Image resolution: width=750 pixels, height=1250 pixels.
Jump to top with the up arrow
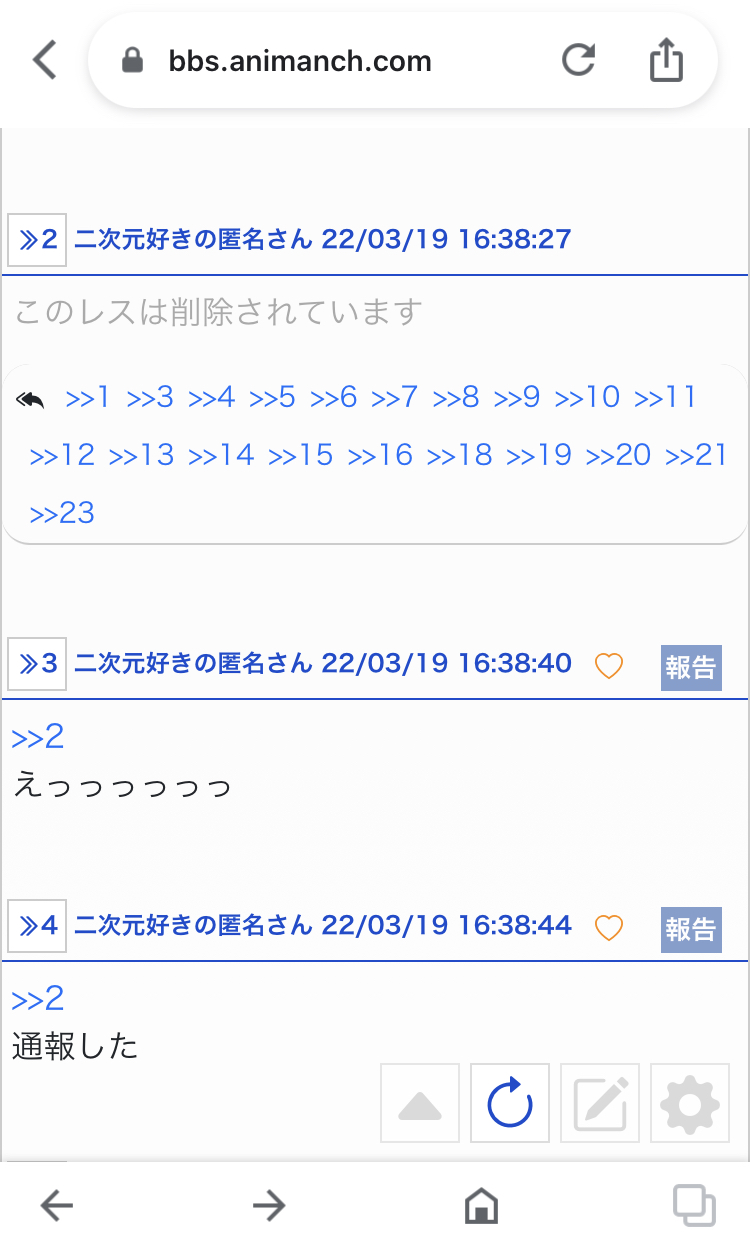point(420,1104)
